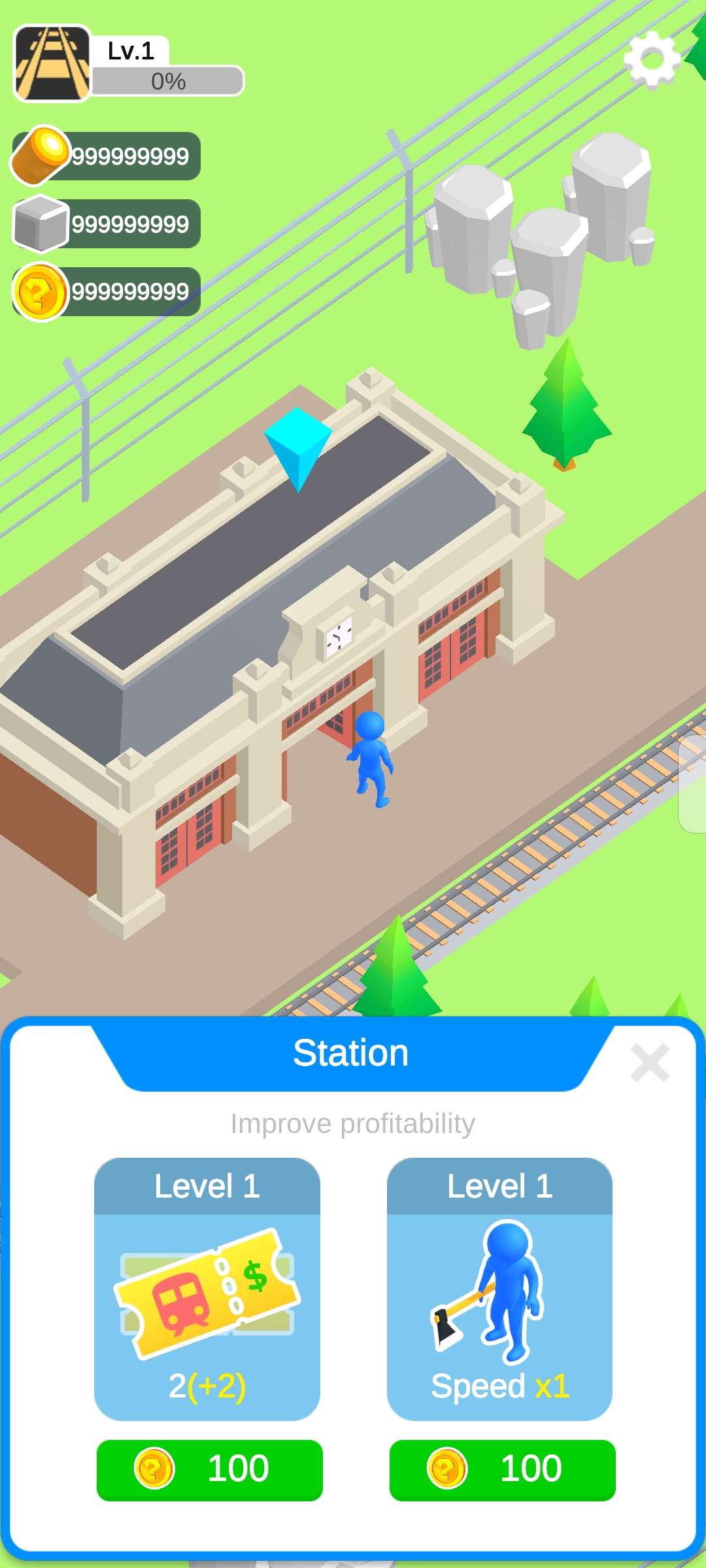Image resolution: width=706 pixels, height=1568 pixels.
Task: Buy the worker Speed upgrade for 100
Action: [x=502, y=1469]
